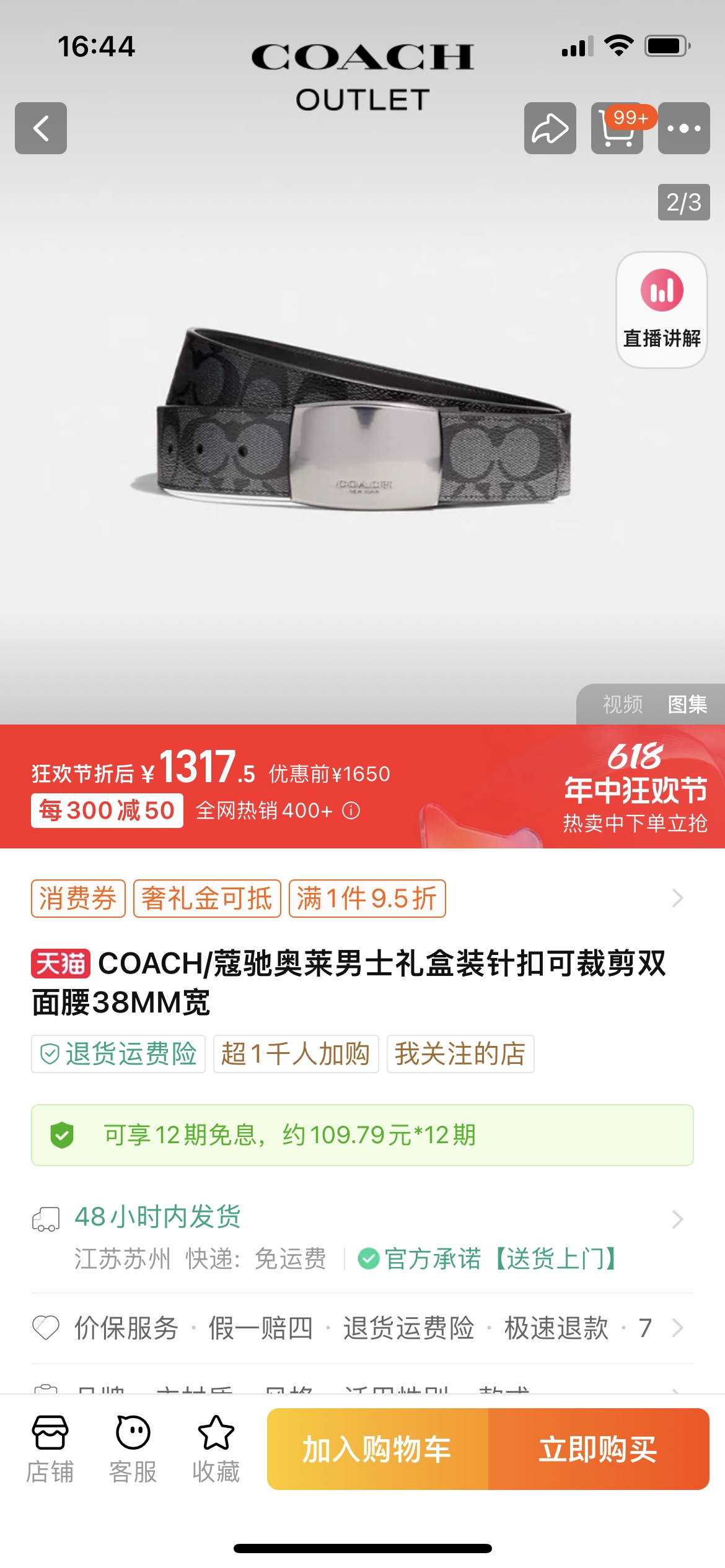Go back to the previous page
The image size is (725, 1568).
[41, 128]
